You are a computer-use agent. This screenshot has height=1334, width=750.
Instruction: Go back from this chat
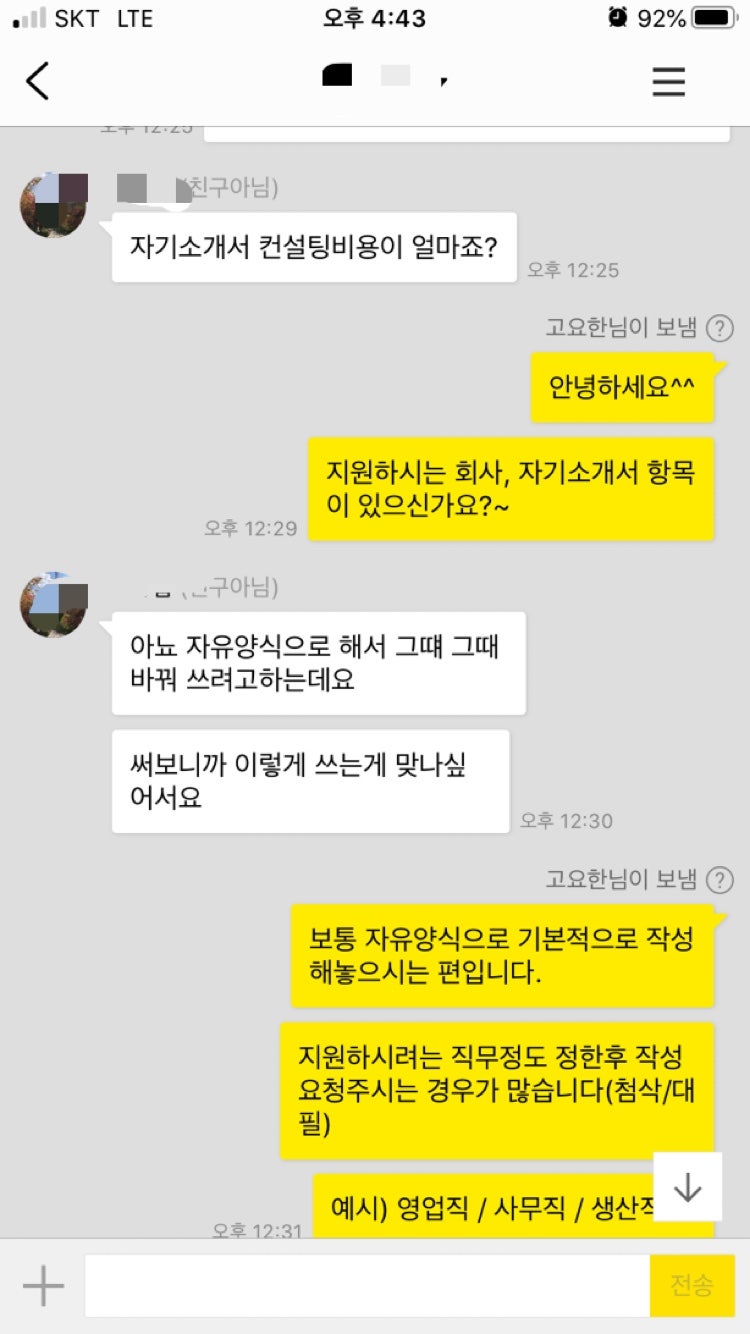click(37, 81)
